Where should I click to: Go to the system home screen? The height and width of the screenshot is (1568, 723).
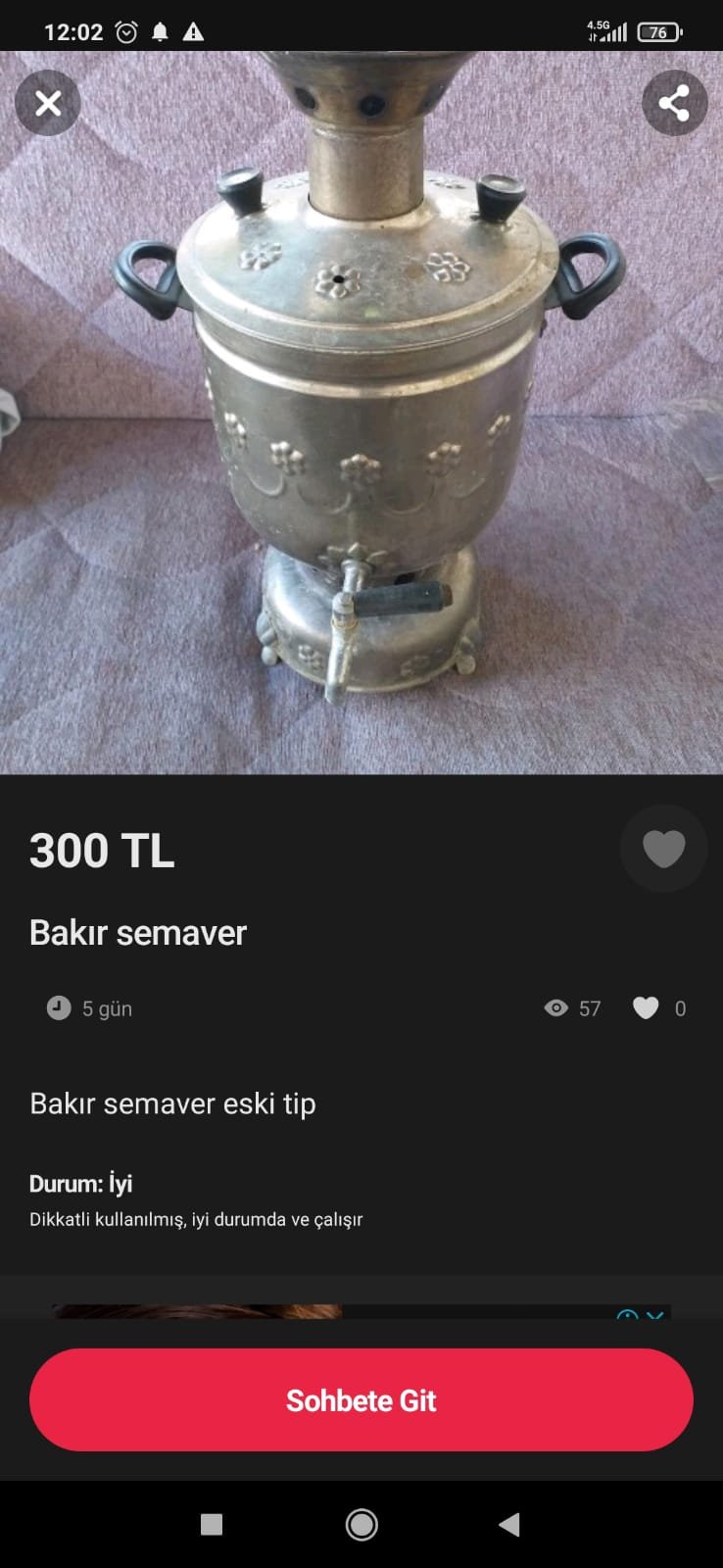[x=361, y=1524]
